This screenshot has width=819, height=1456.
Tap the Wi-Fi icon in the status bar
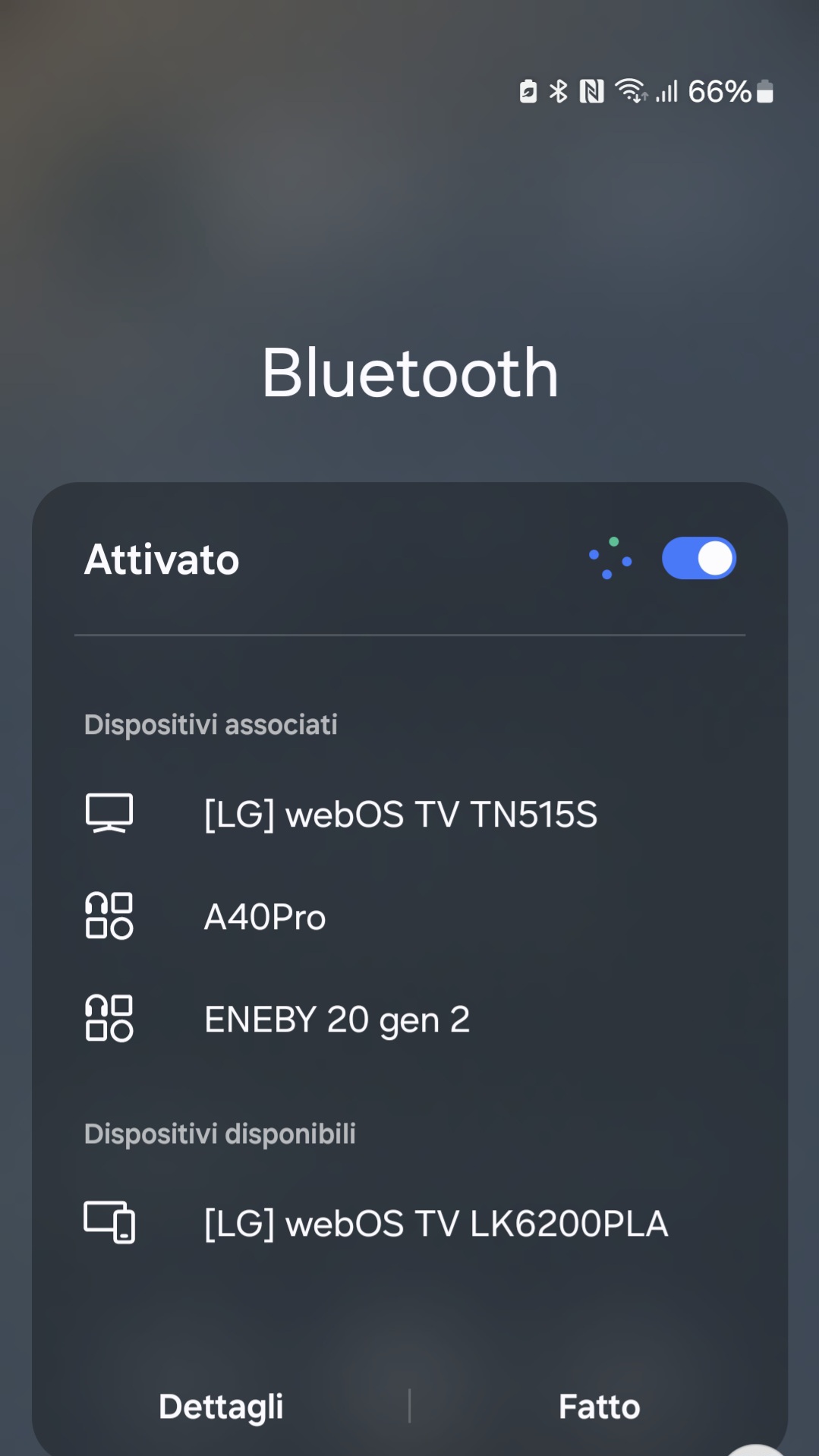632,91
